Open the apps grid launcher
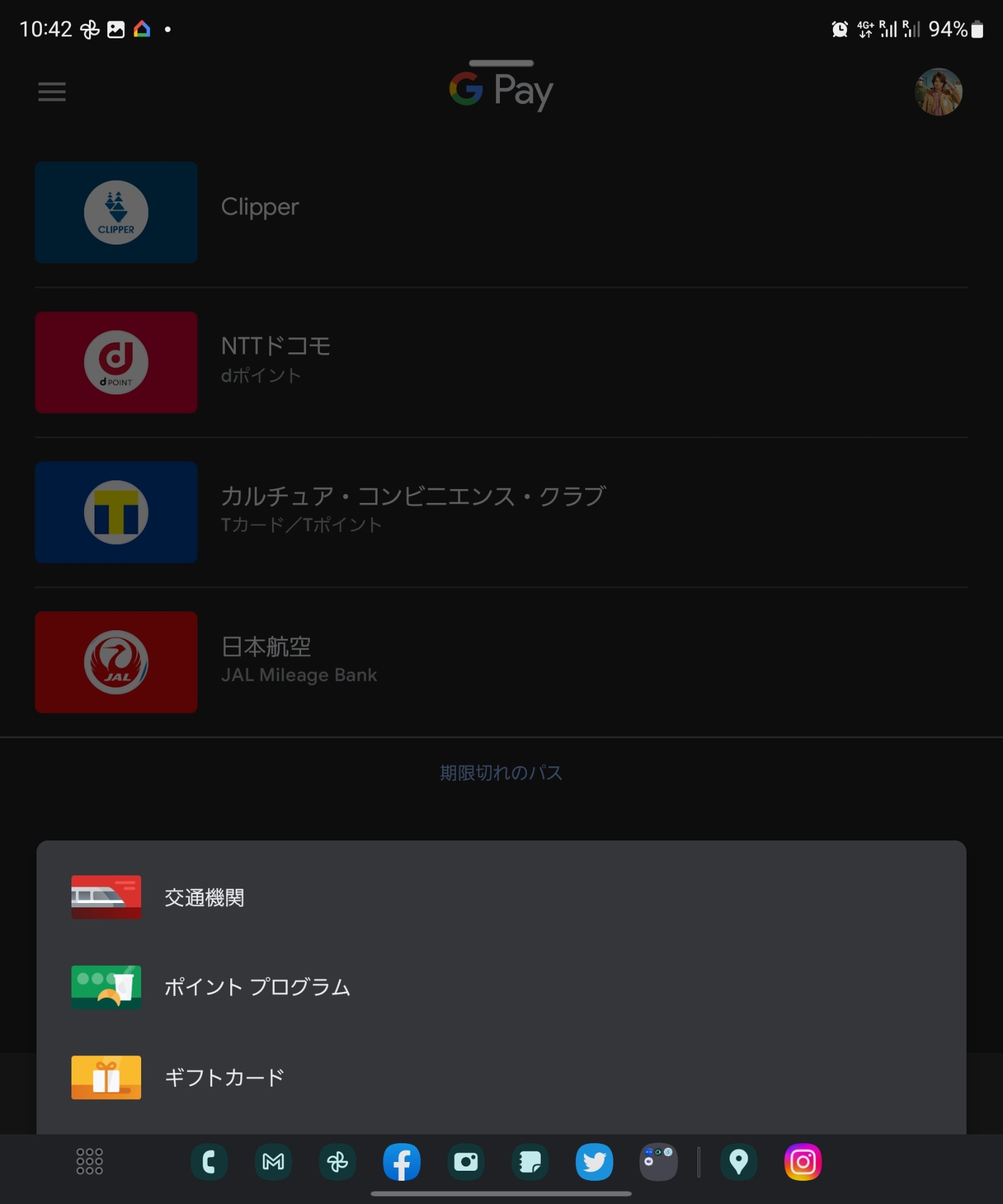 tap(88, 1161)
